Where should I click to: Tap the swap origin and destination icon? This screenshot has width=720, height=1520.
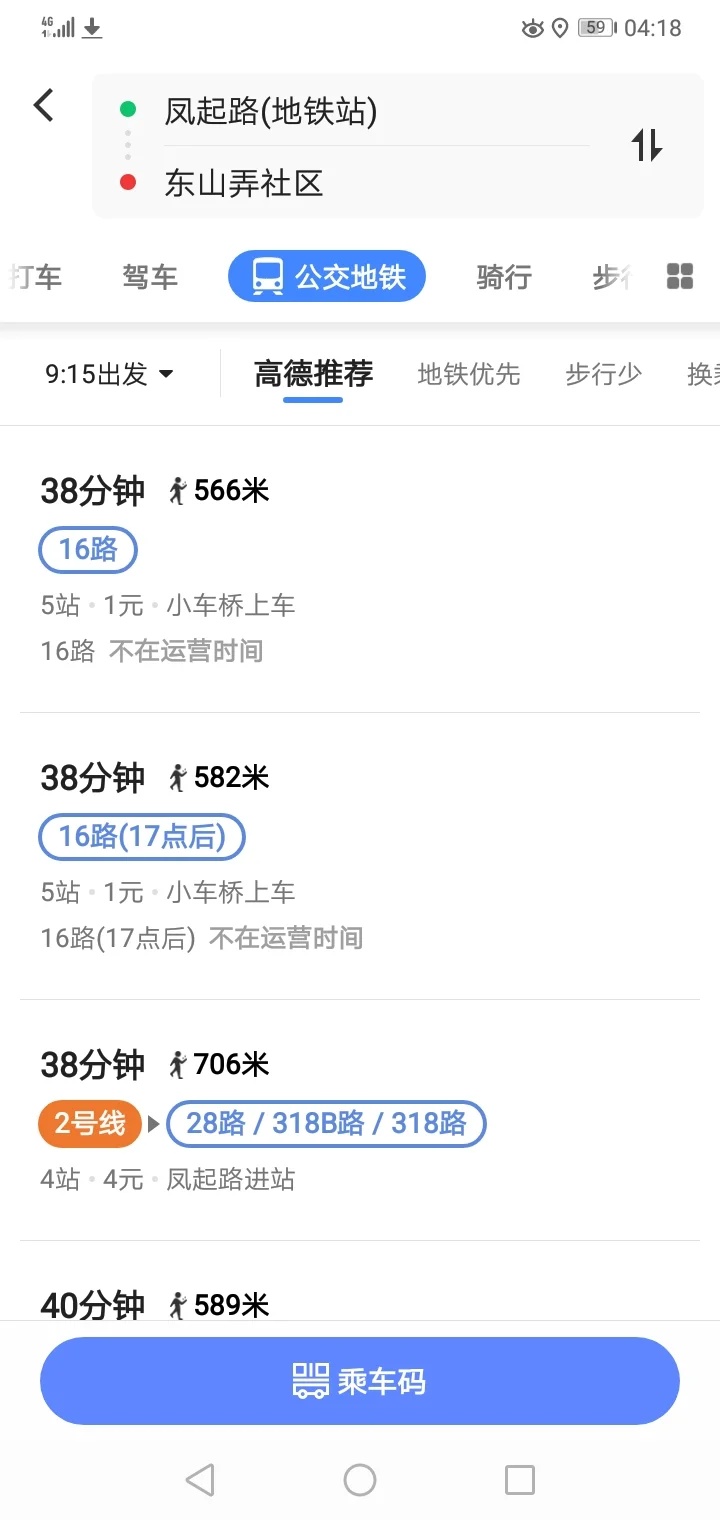647,146
